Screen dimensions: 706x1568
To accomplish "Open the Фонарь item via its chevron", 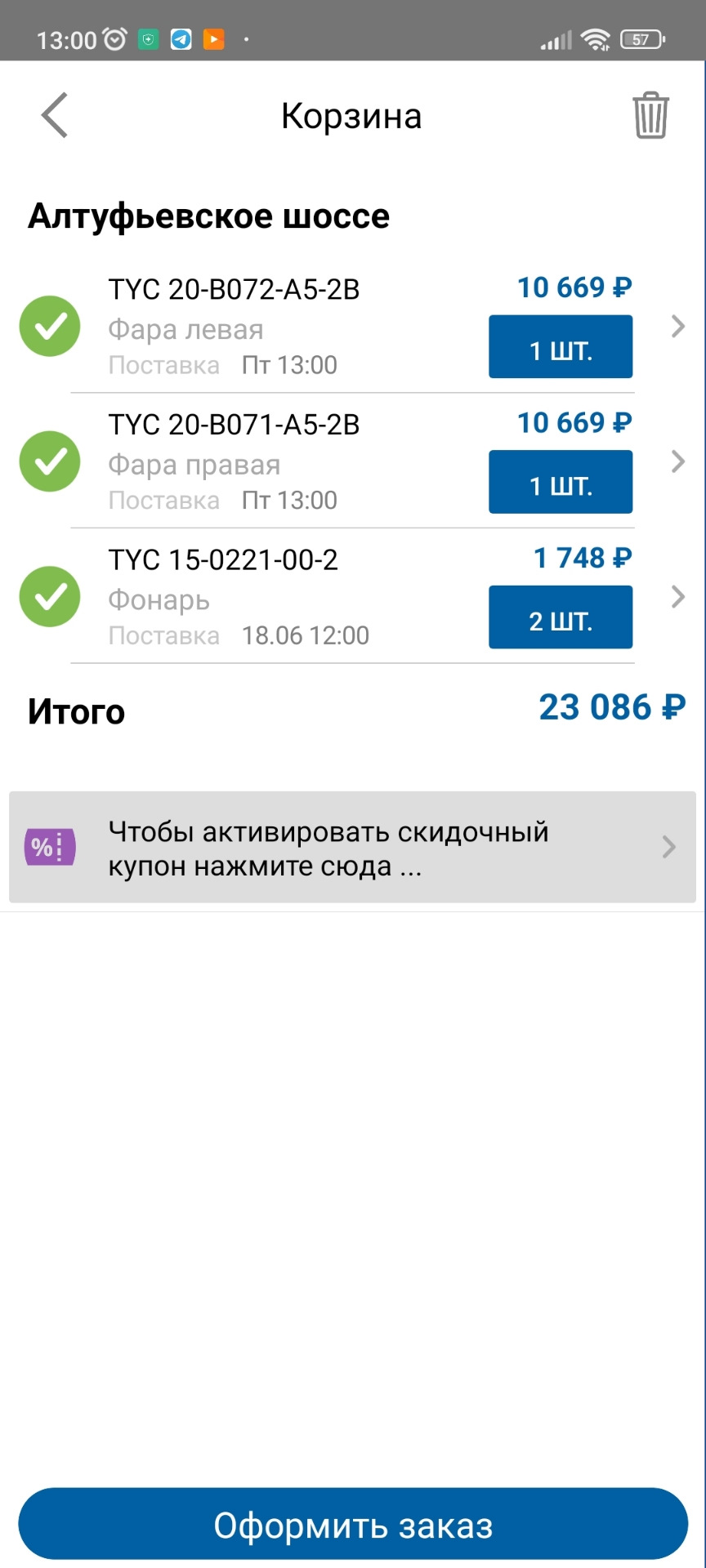I will point(677,598).
